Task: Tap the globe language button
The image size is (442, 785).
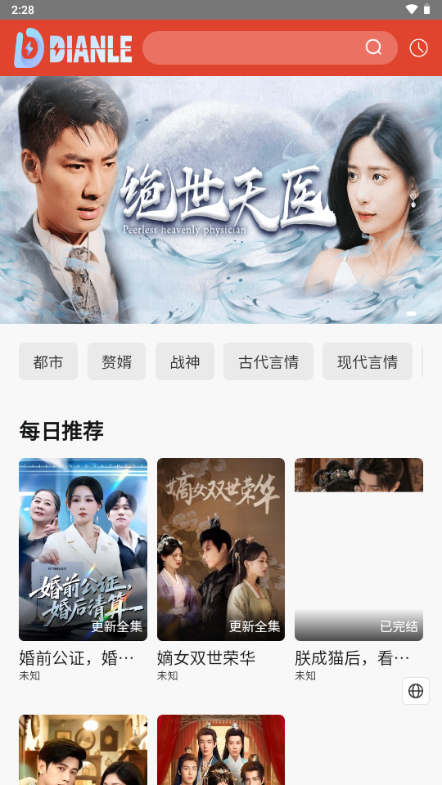Action: click(415, 691)
